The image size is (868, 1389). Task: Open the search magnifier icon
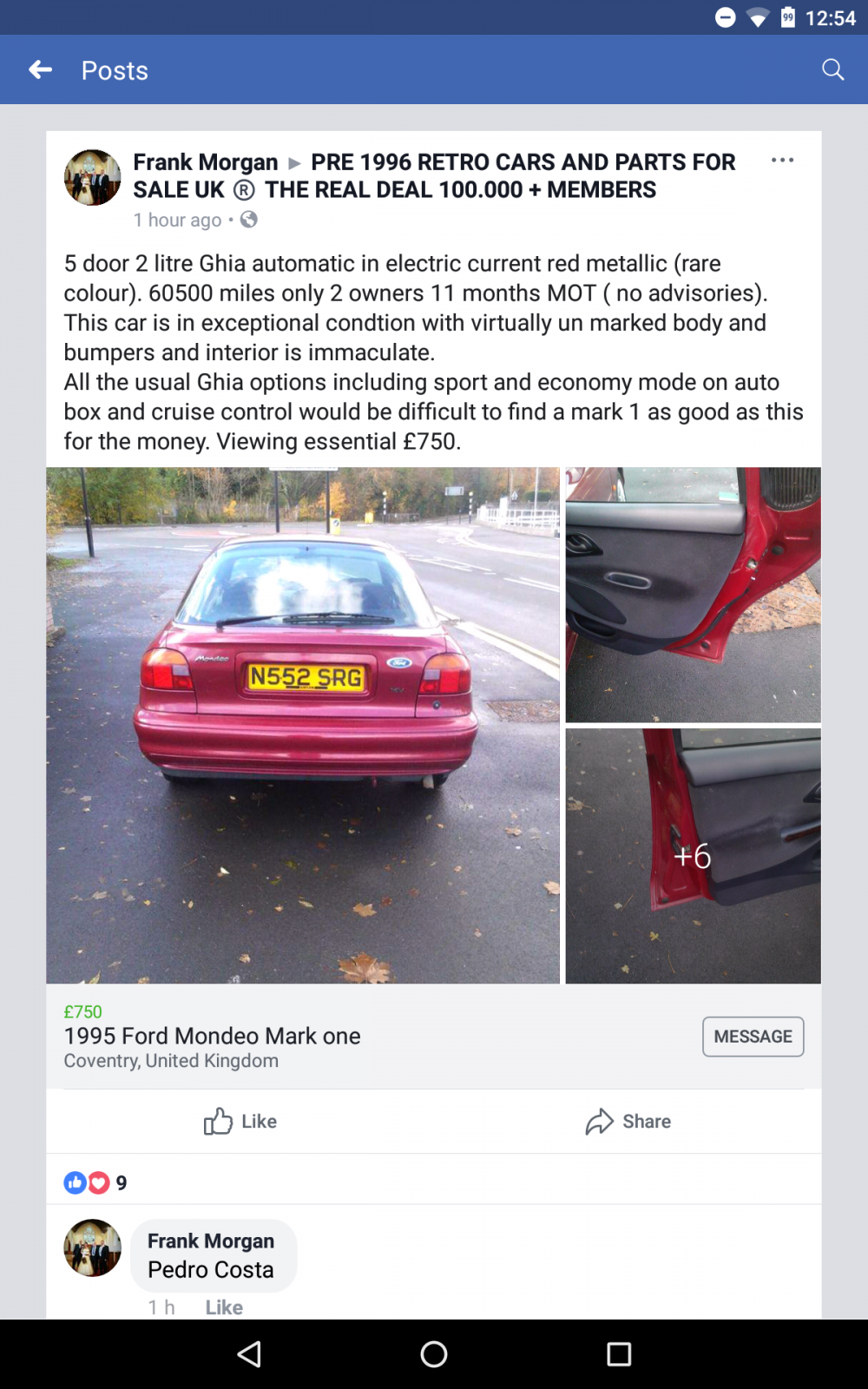pos(832,70)
